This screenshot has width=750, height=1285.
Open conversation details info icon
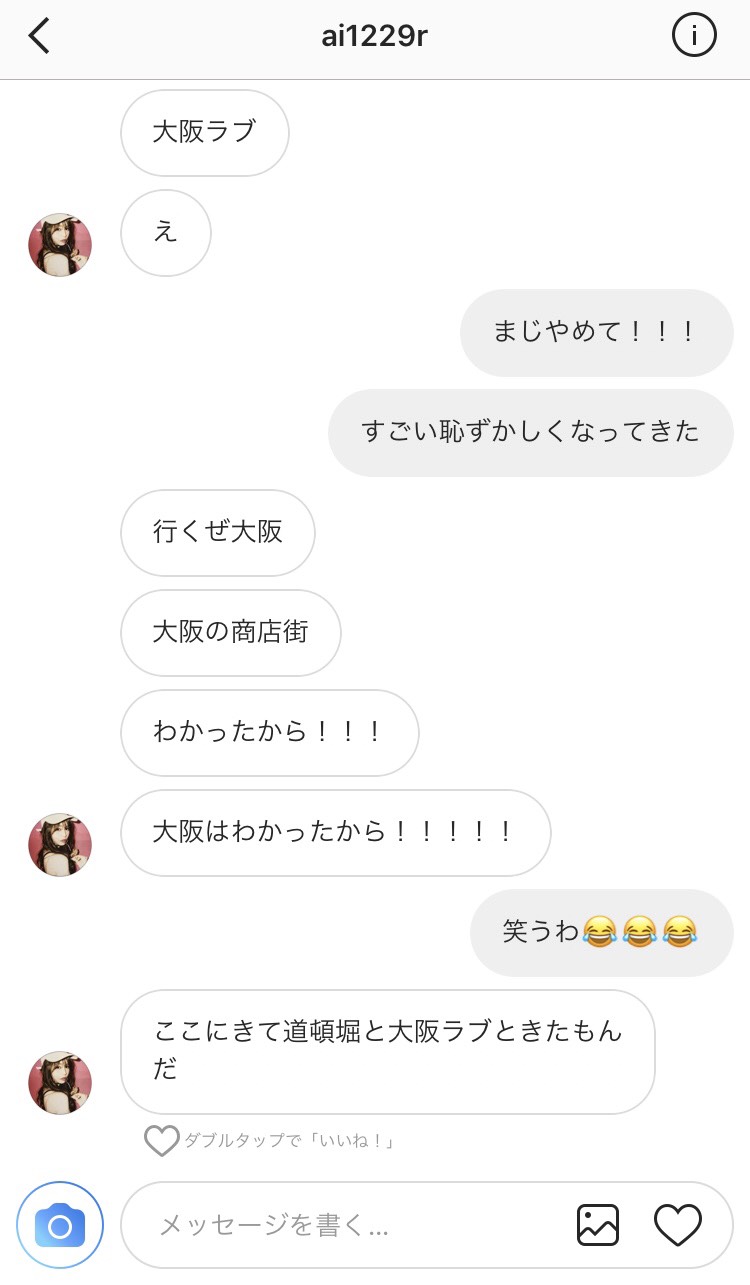693,37
